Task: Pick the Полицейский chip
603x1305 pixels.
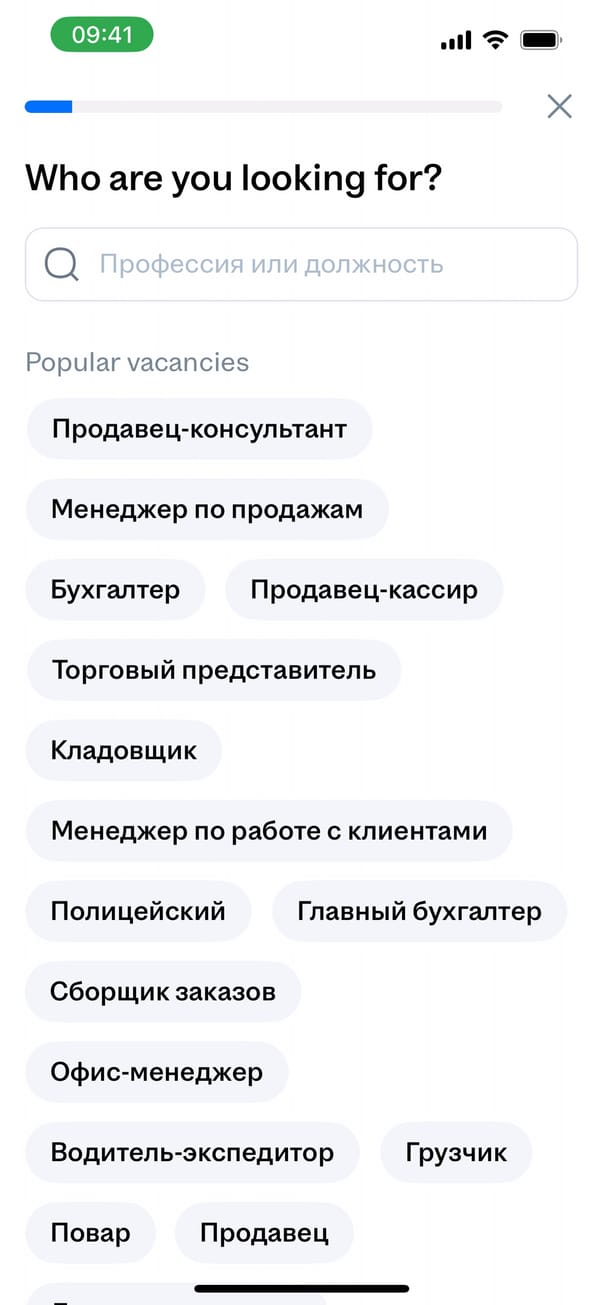Action: point(138,911)
